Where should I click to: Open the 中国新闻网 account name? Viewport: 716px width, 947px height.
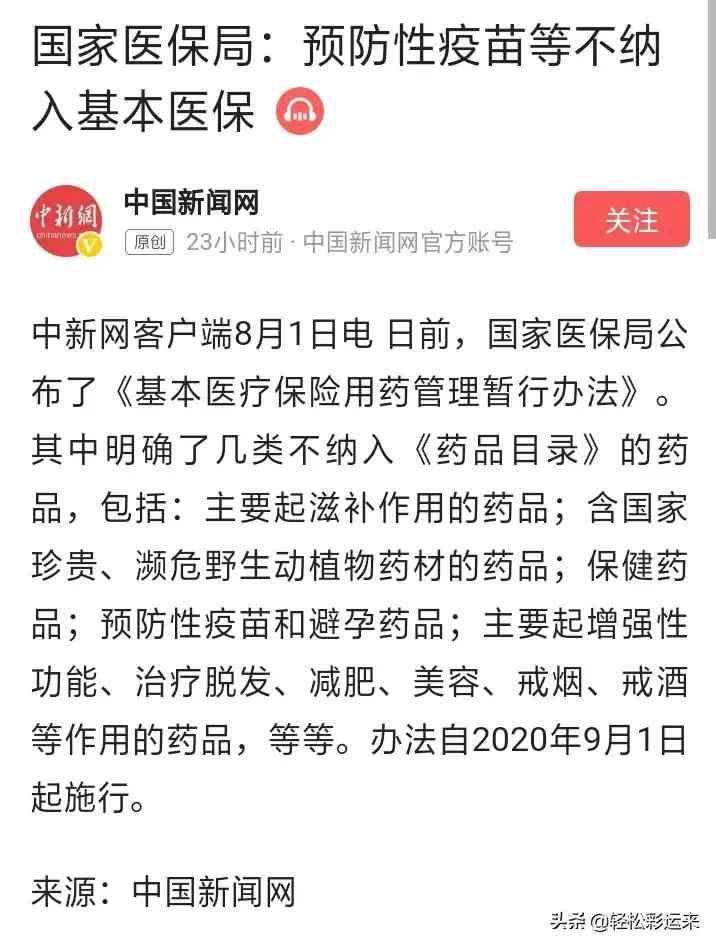tap(191, 202)
